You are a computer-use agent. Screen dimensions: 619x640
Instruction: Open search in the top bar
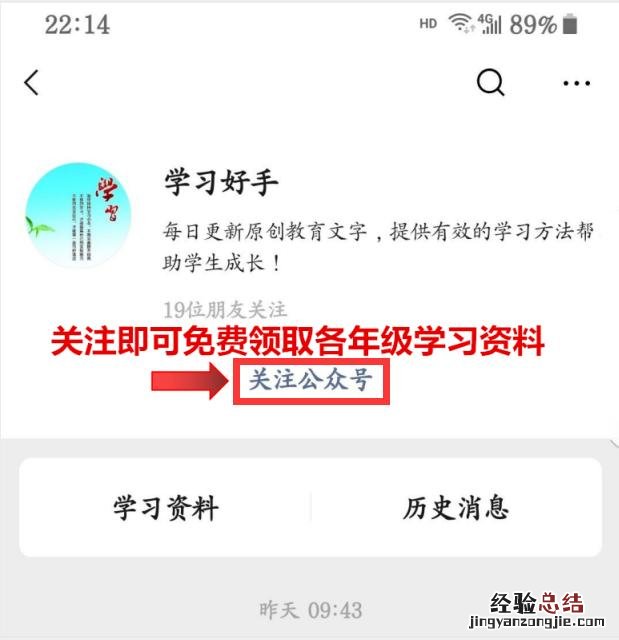490,82
